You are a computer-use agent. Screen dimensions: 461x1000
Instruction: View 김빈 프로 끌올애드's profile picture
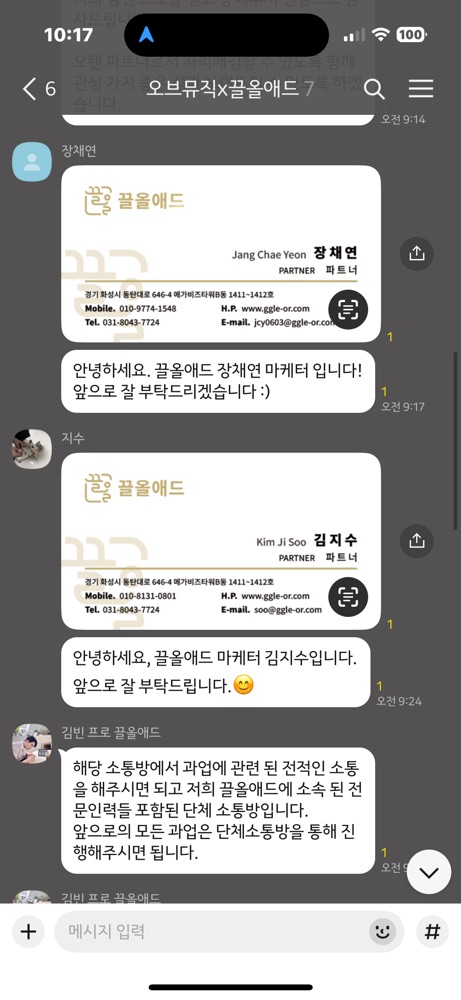pos(32,744)
